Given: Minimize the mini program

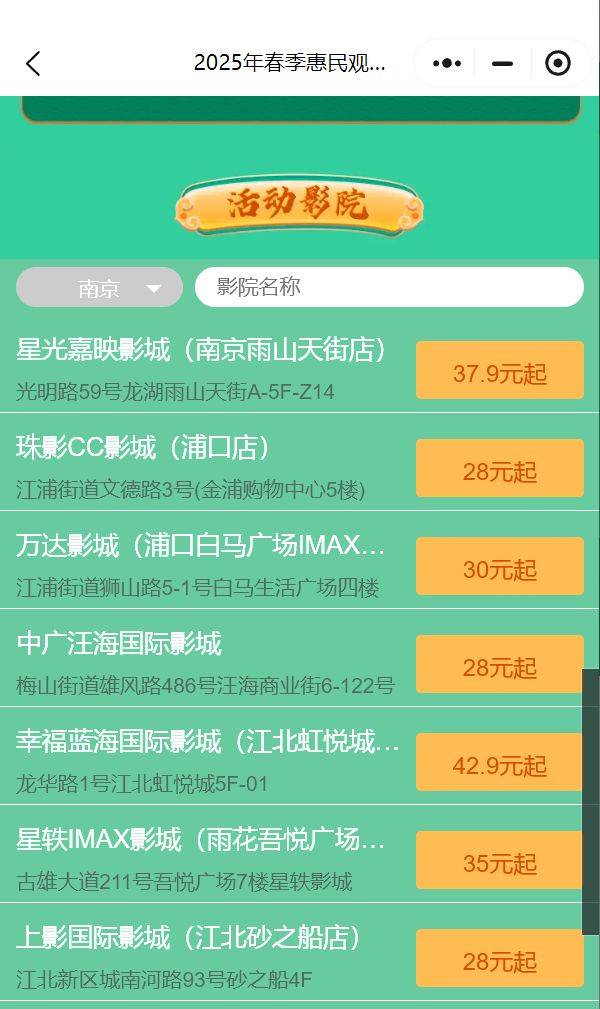Looking at the screenshot, I should (503, 64).
